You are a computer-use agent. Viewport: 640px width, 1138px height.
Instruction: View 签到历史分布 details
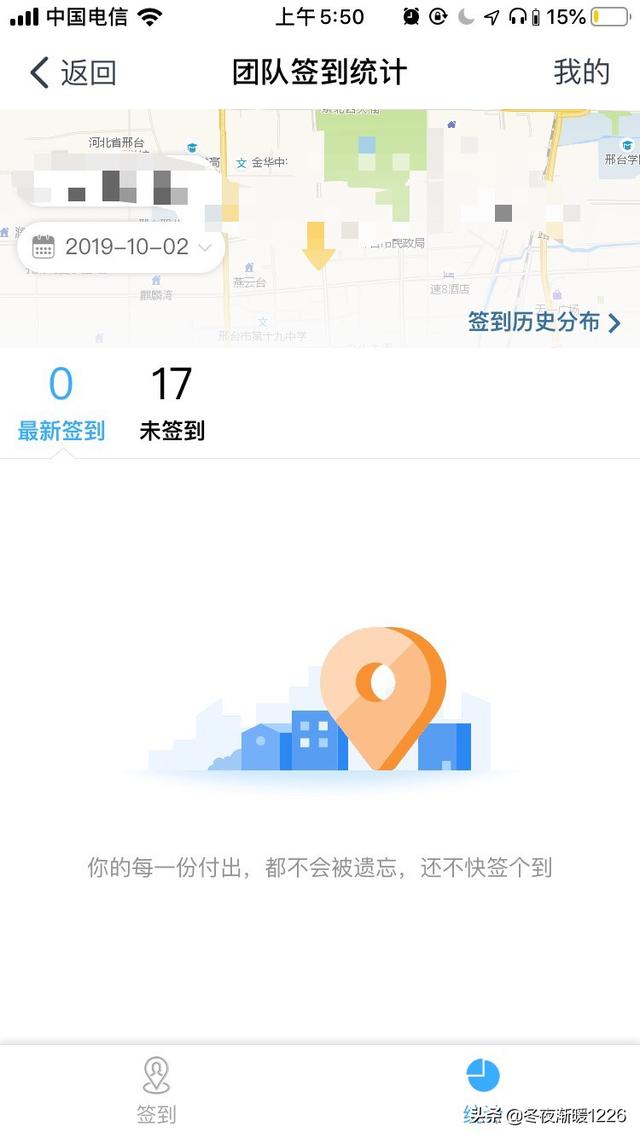pos(544,322)
